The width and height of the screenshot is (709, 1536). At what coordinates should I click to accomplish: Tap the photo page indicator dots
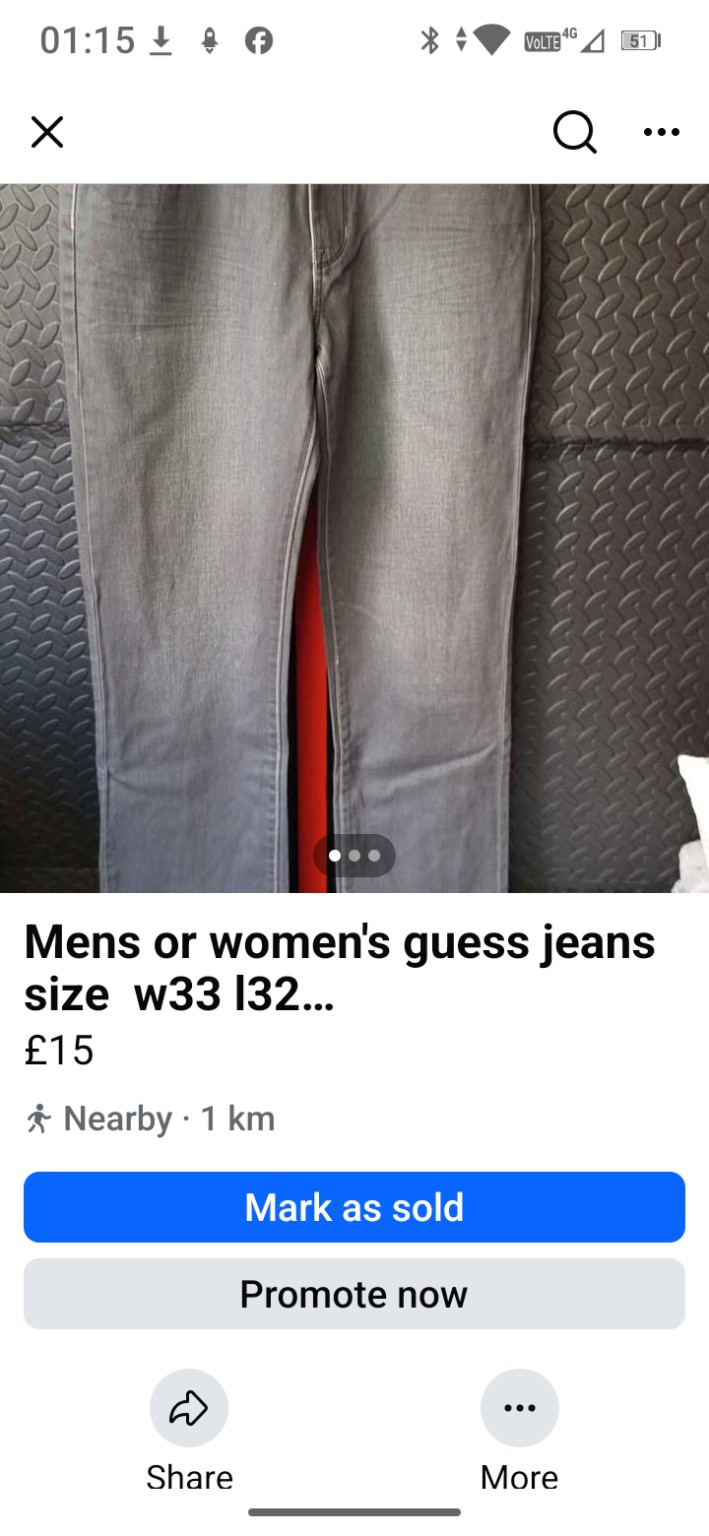click(x=354, y=856)
